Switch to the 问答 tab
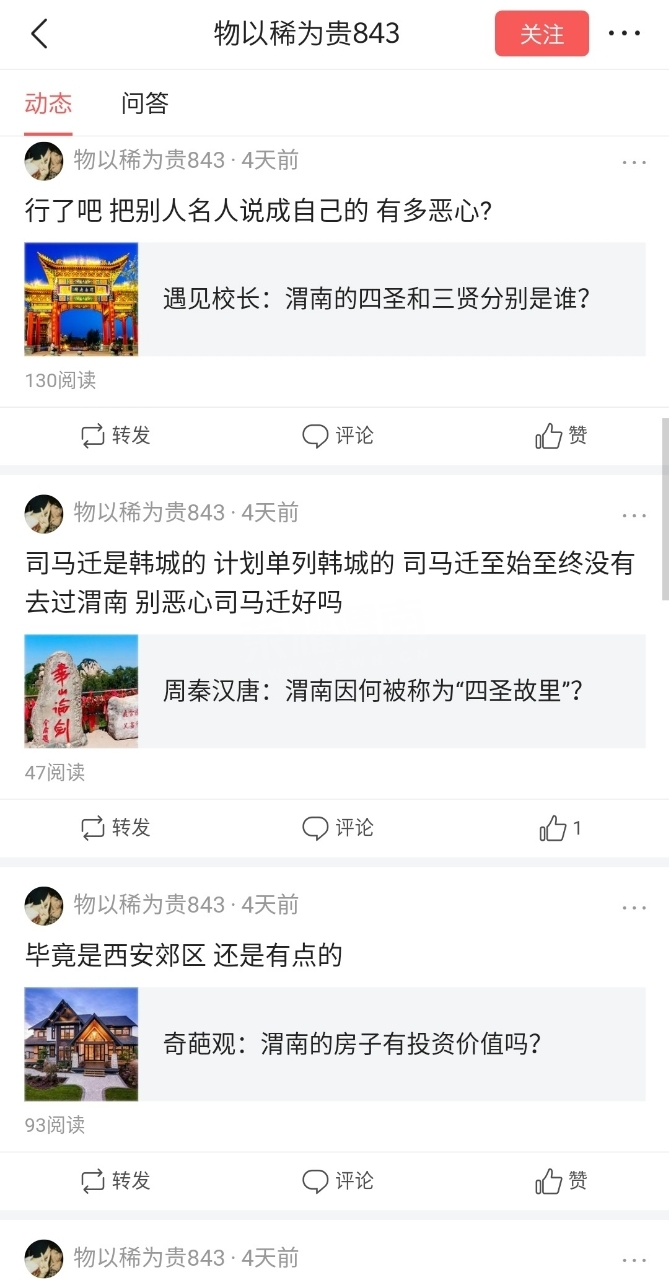669x1280 pixels. [x=145, y=103]
